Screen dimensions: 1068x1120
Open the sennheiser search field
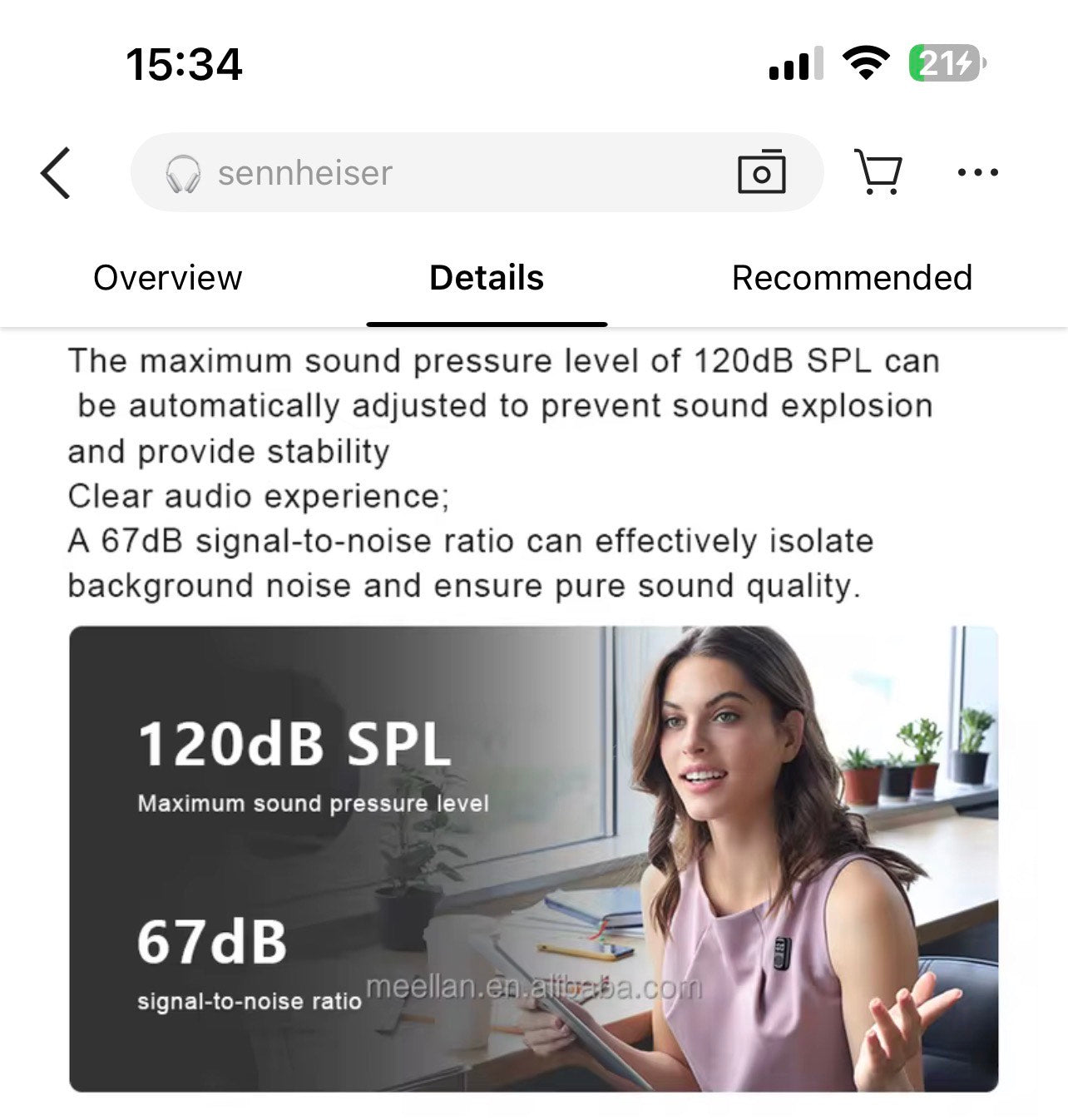[x=433, y=173]
